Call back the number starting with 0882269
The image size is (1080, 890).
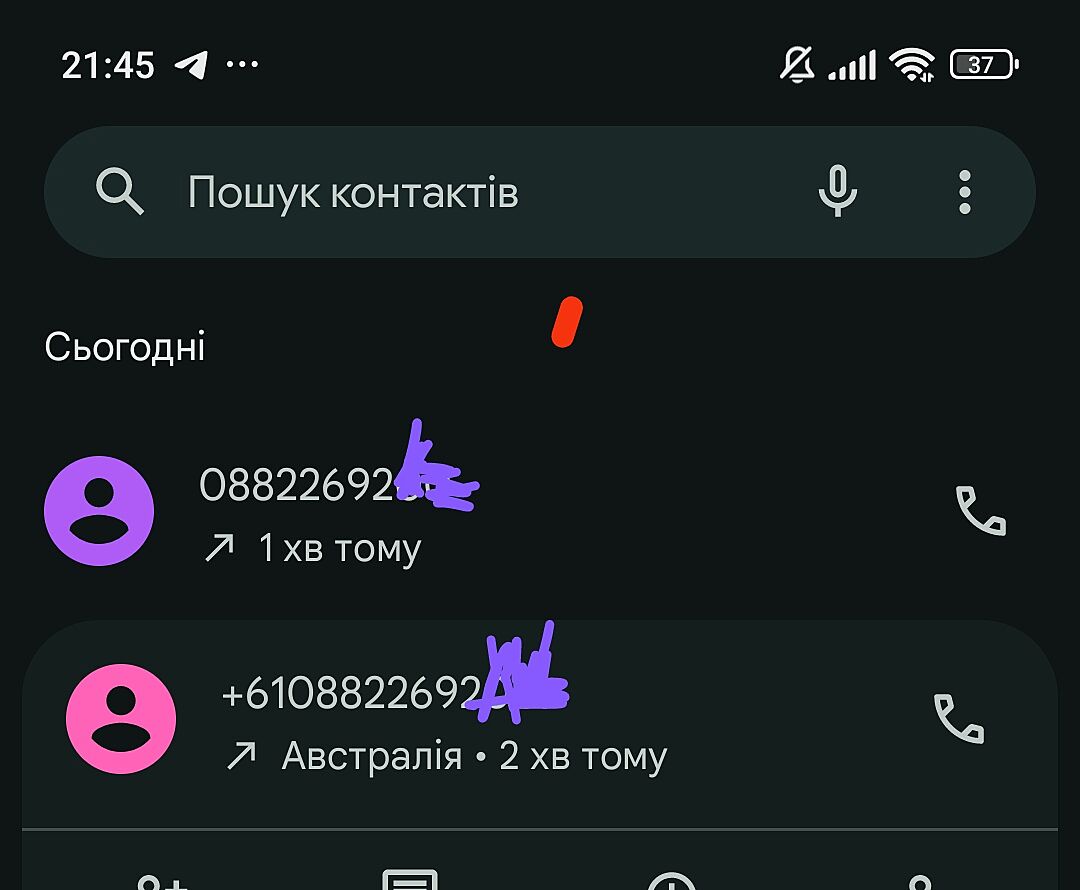980,511
